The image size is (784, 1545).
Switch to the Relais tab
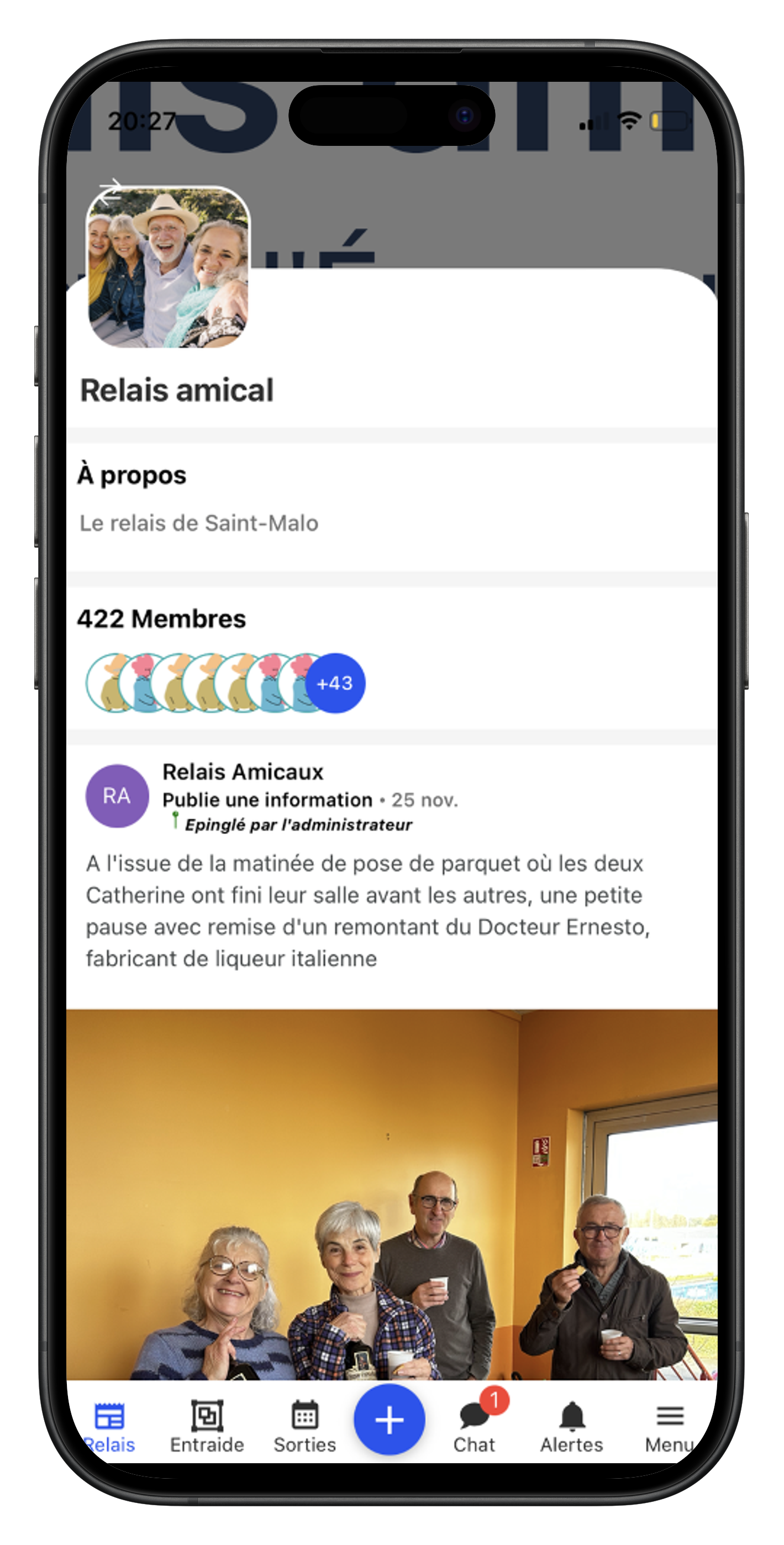(109, 1427)
